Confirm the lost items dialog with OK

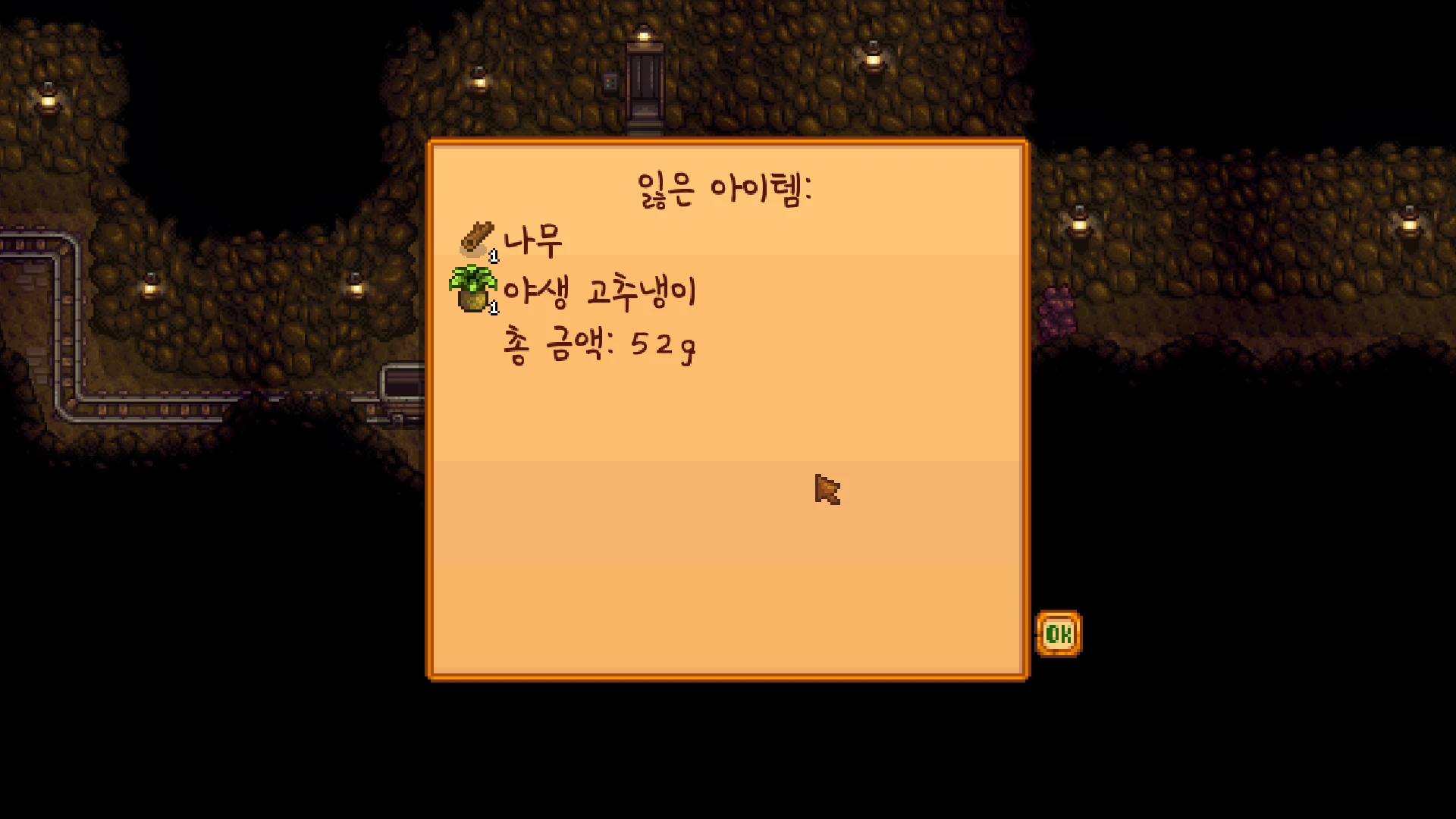click(x=1059, y=633)
